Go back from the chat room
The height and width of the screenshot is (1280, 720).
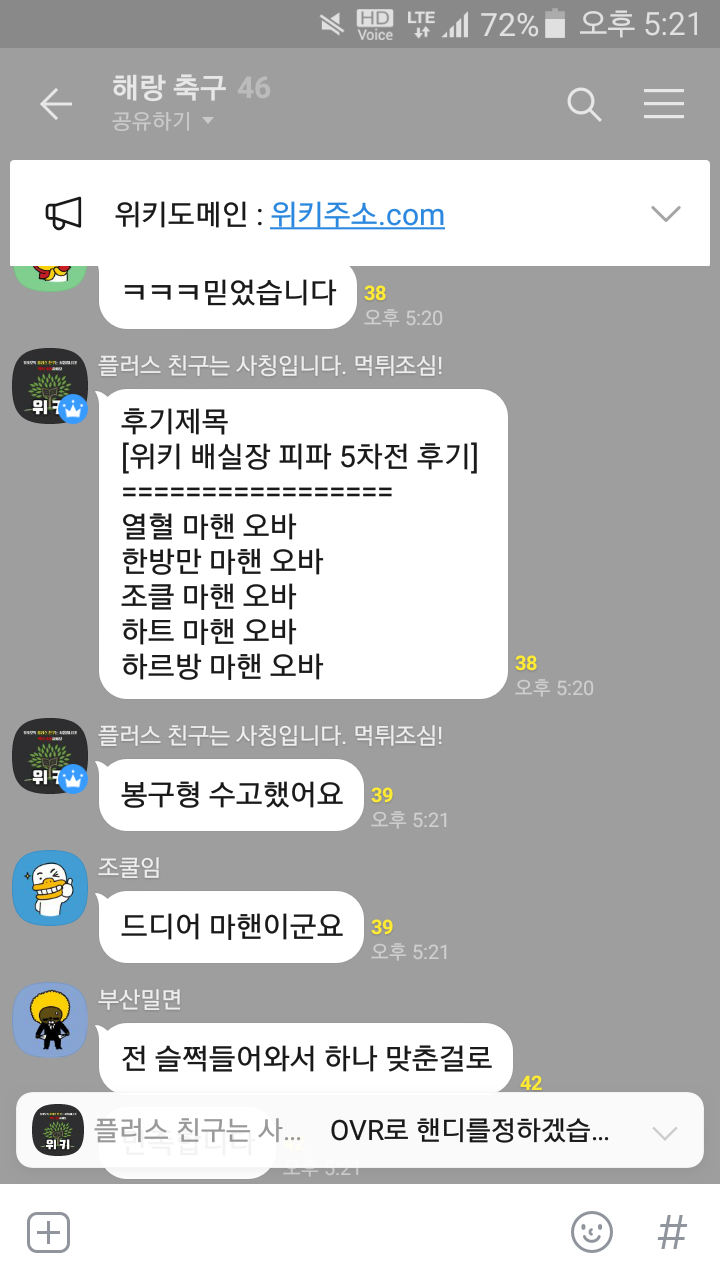point(56,104)
